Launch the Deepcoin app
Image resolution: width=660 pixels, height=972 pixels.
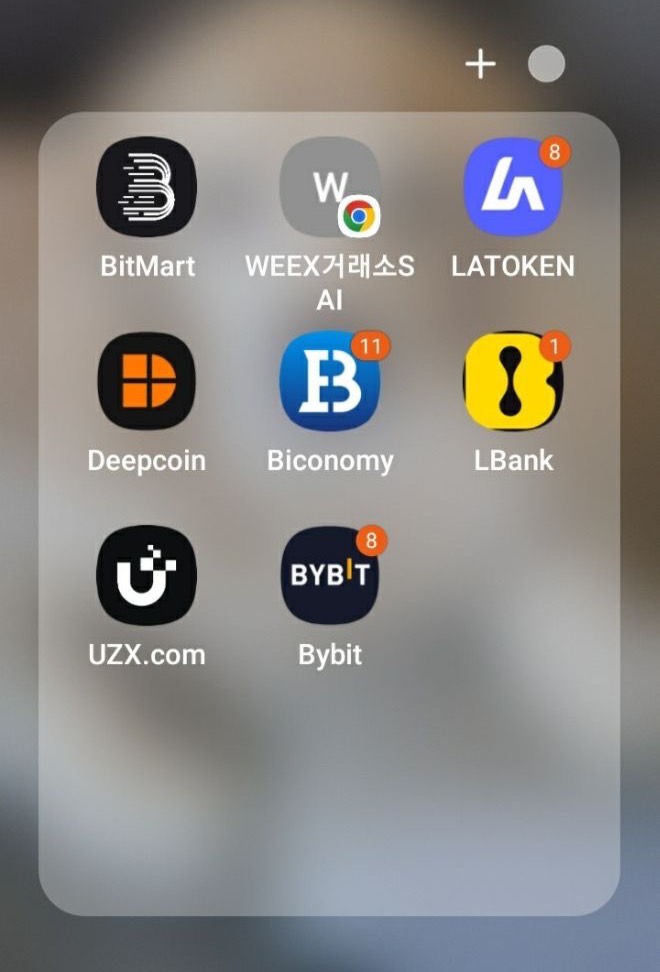click(147, 382)
